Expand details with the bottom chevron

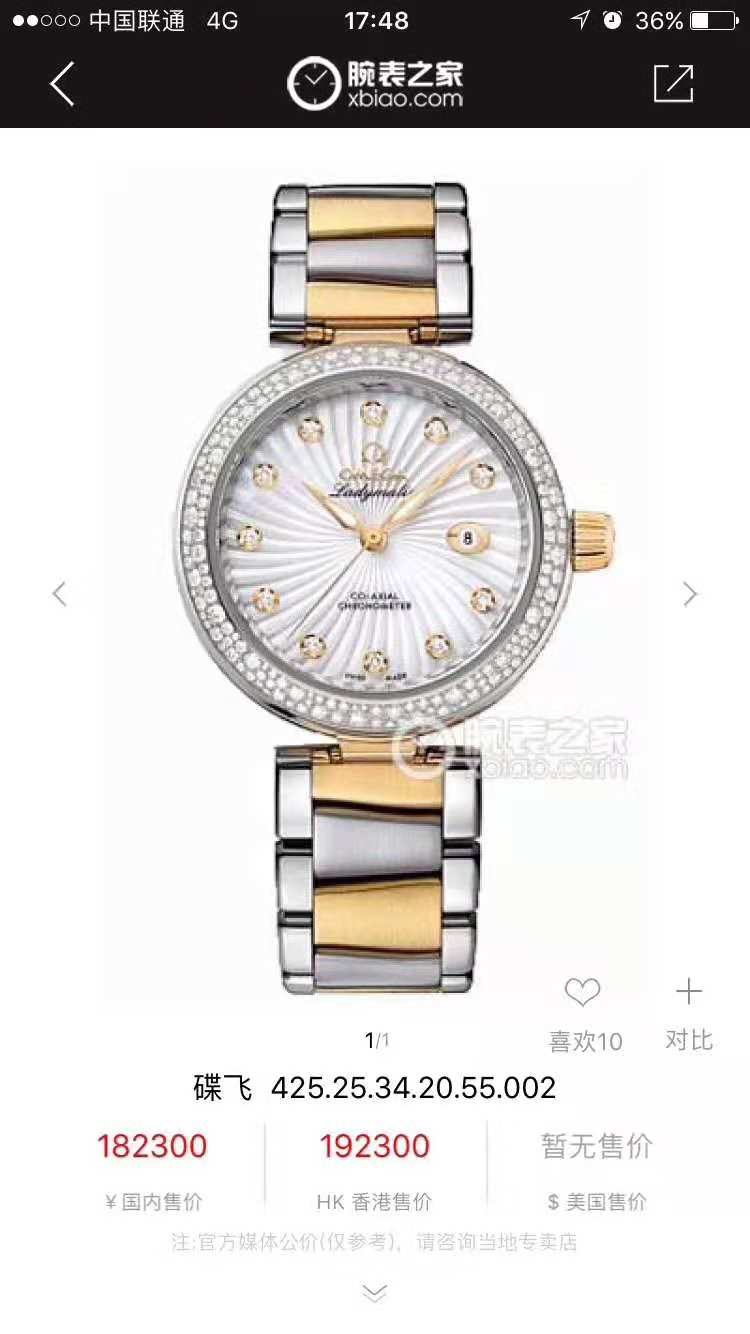coord(374,1293)
